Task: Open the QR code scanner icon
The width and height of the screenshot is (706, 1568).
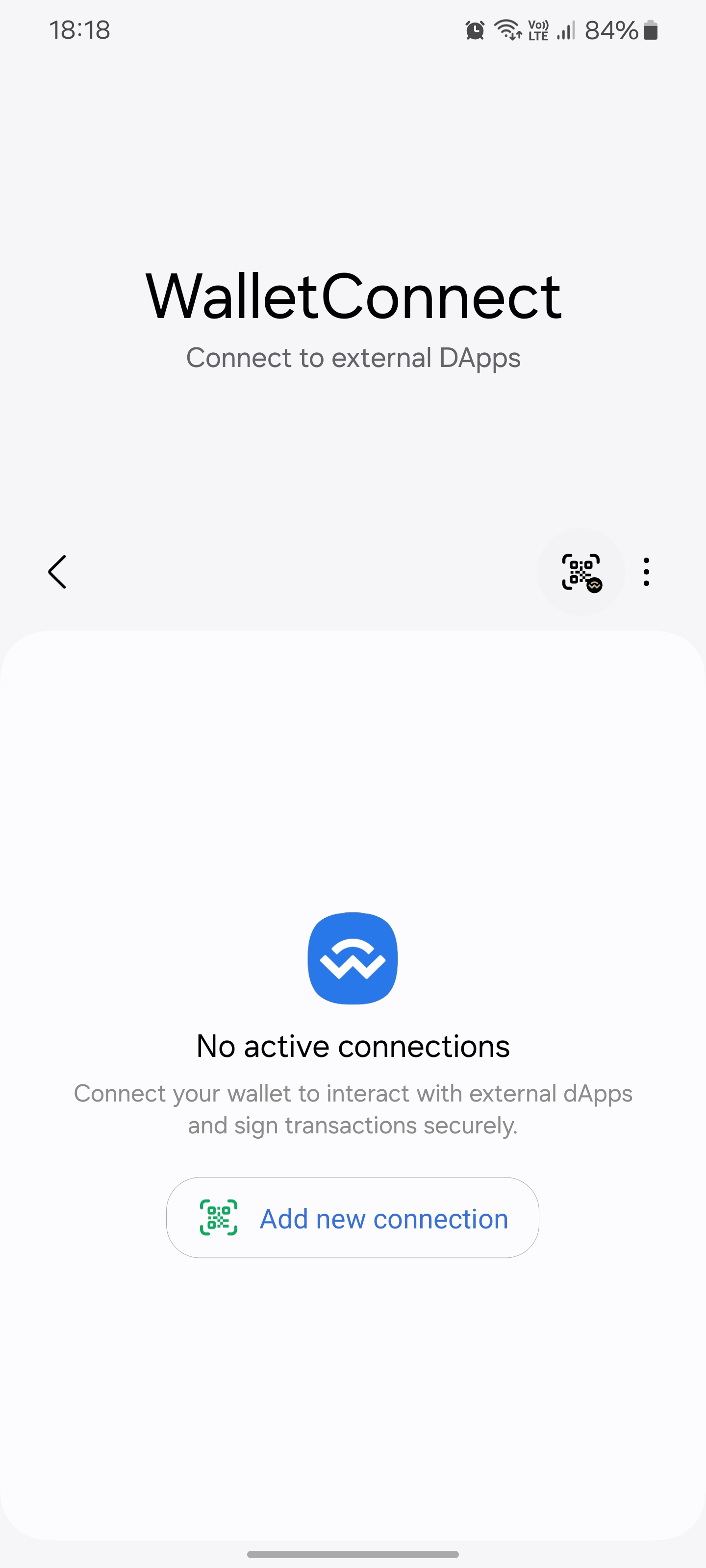Action: pyautogui.click(x=580, y=572)
